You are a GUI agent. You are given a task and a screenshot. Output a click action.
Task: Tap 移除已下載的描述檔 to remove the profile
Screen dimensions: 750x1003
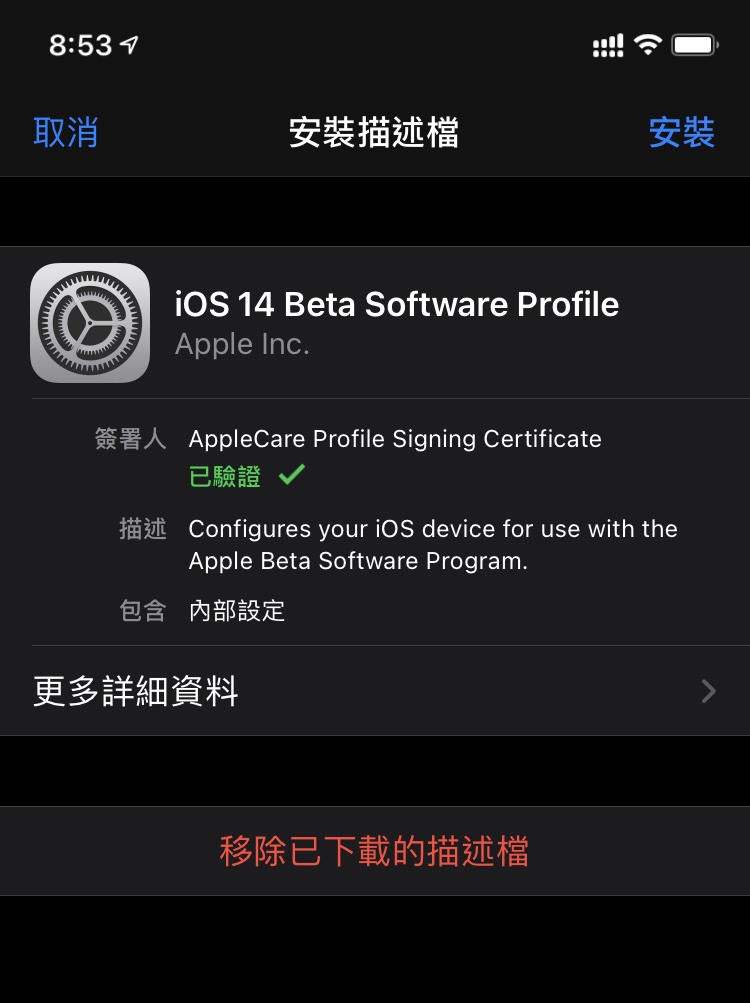point(375,851)
